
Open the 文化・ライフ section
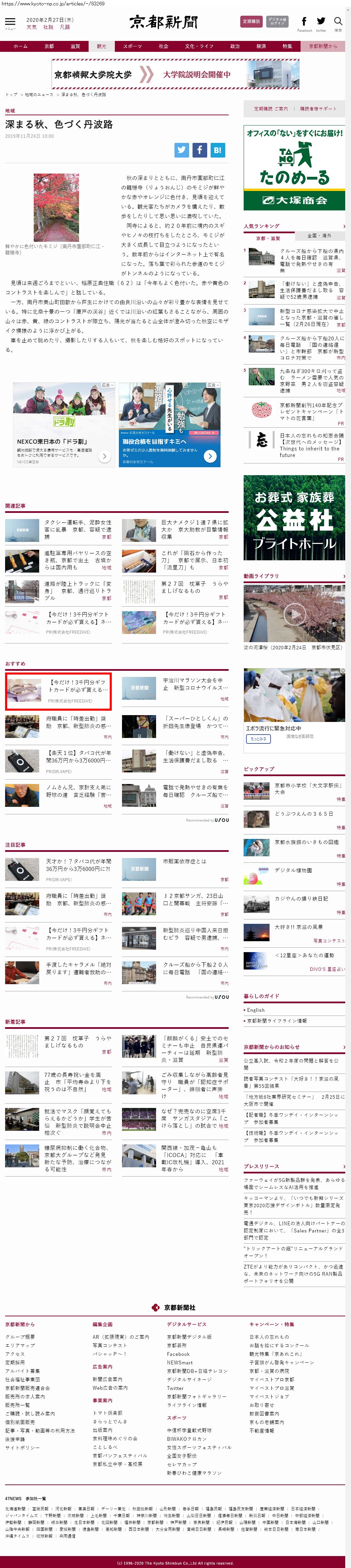199,46
